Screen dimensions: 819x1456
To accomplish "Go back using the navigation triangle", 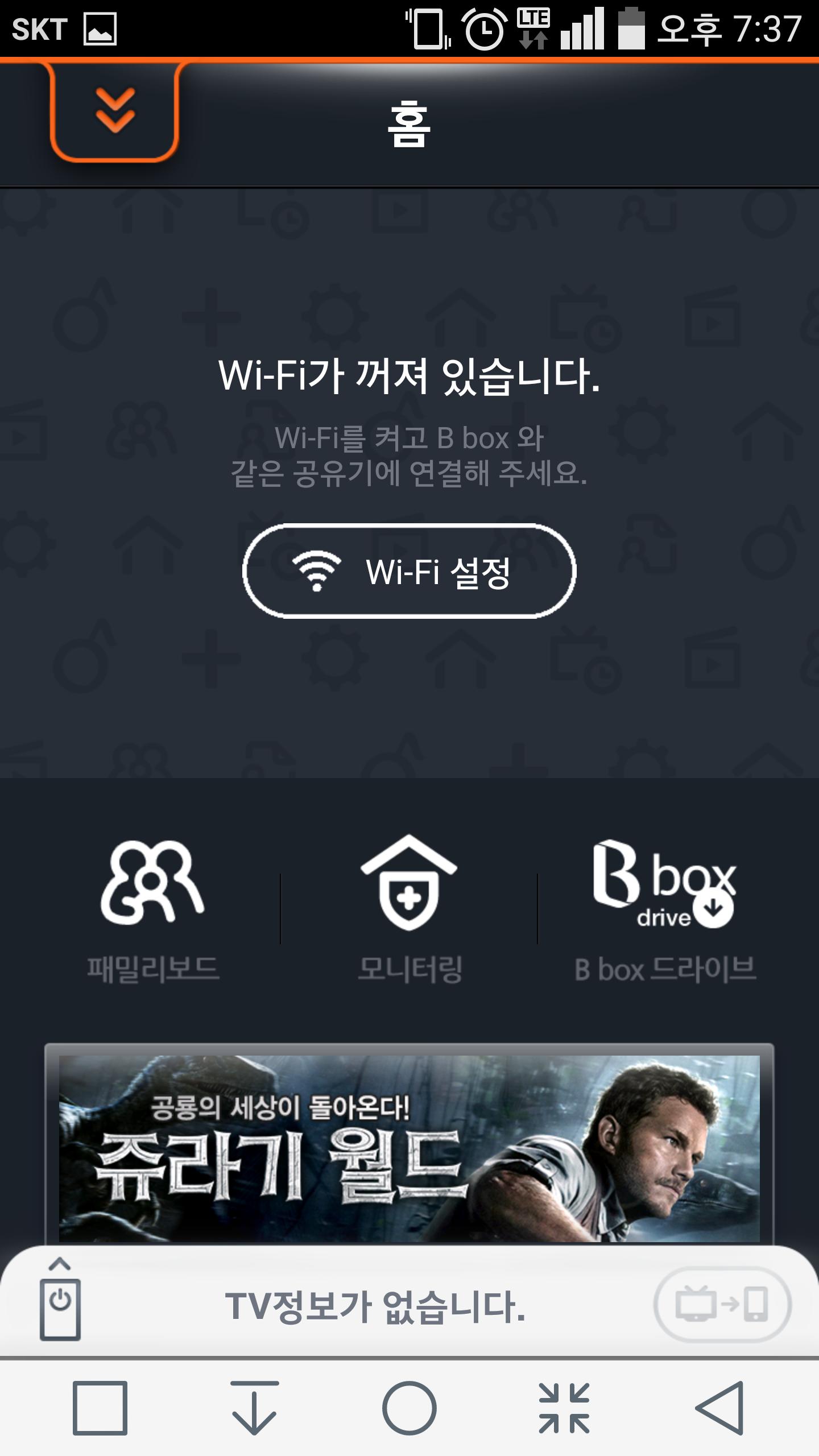I will point(719,1408).
